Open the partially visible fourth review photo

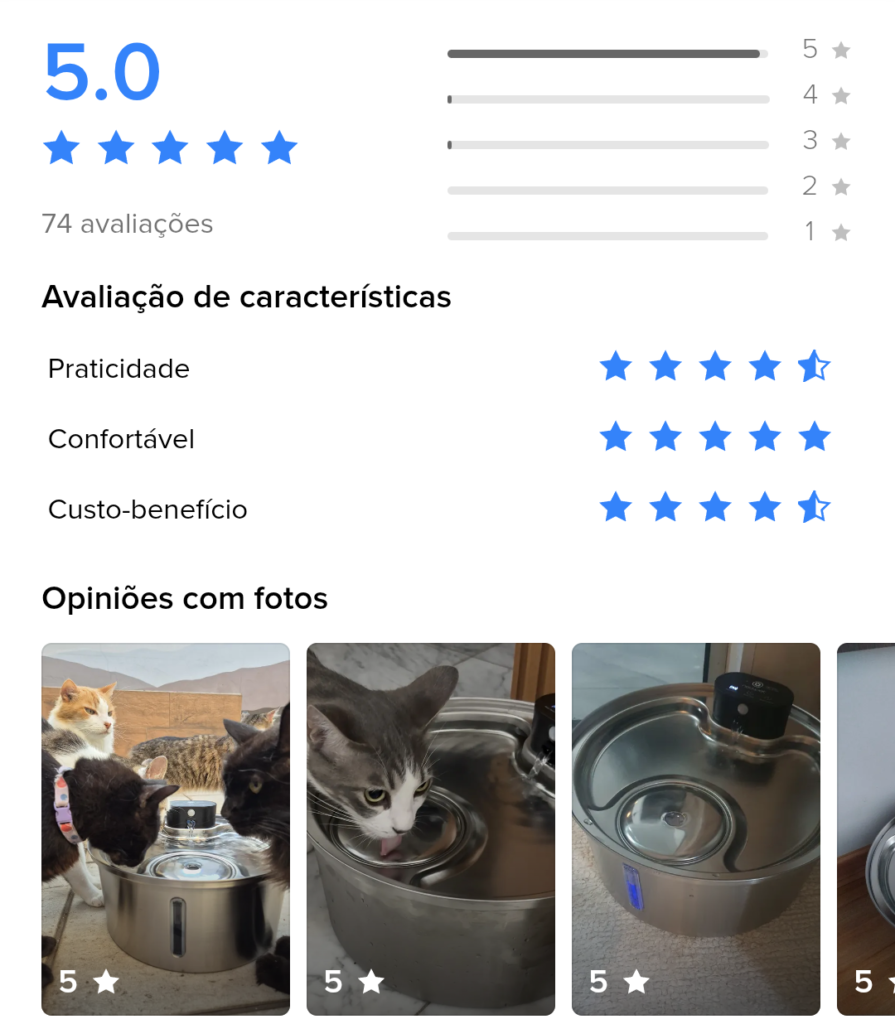[x=867, y=828]
